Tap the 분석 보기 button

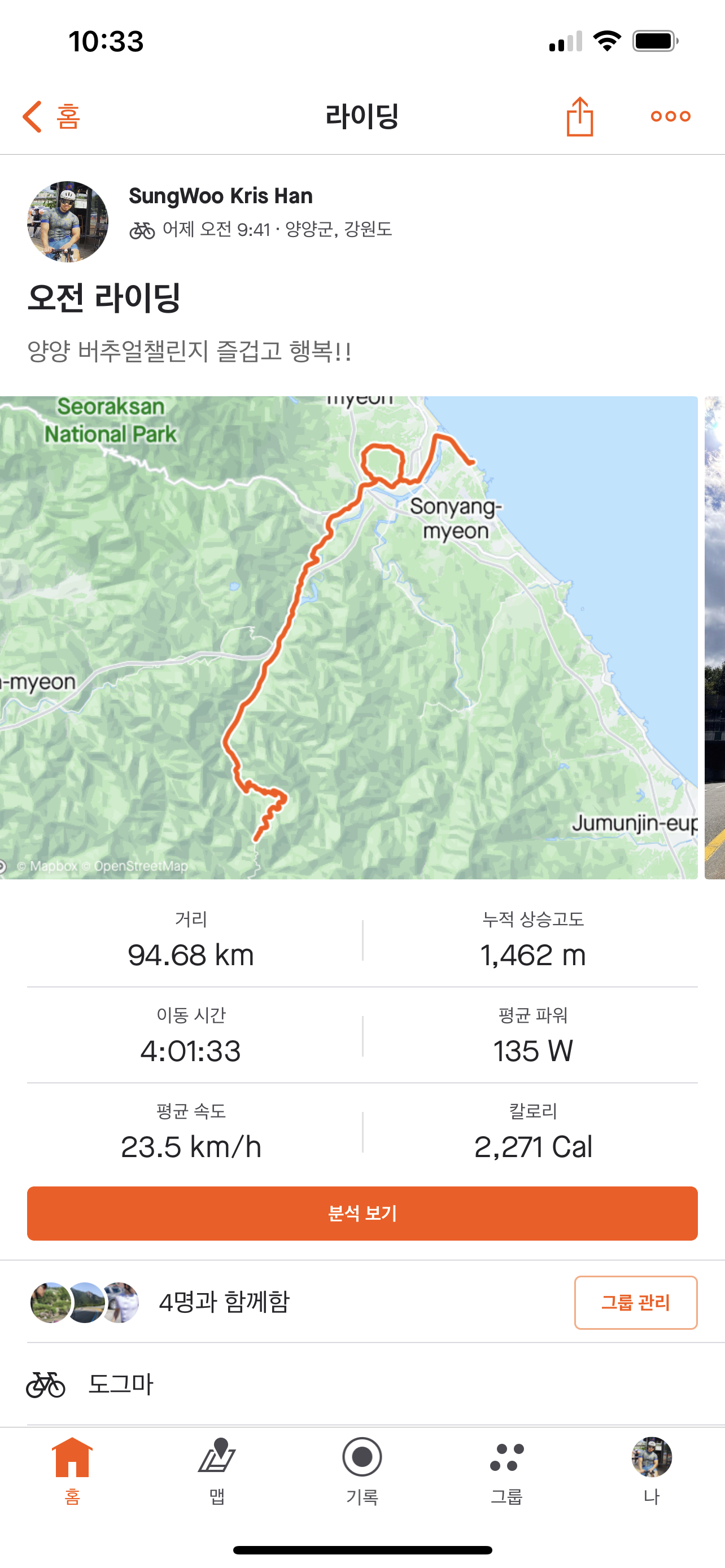coord(362,1212)
